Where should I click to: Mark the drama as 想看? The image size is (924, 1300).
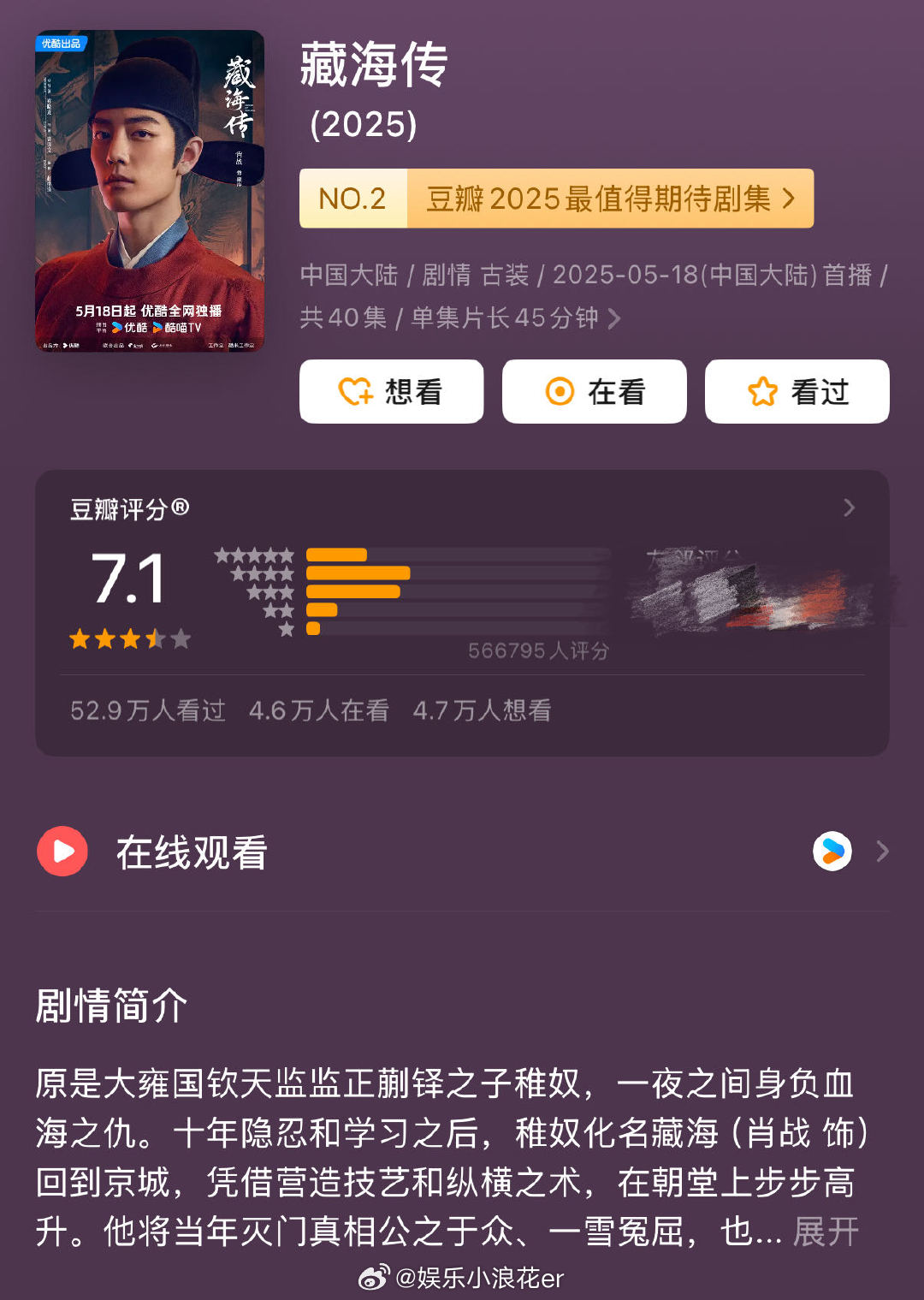[x=391, y=392]
